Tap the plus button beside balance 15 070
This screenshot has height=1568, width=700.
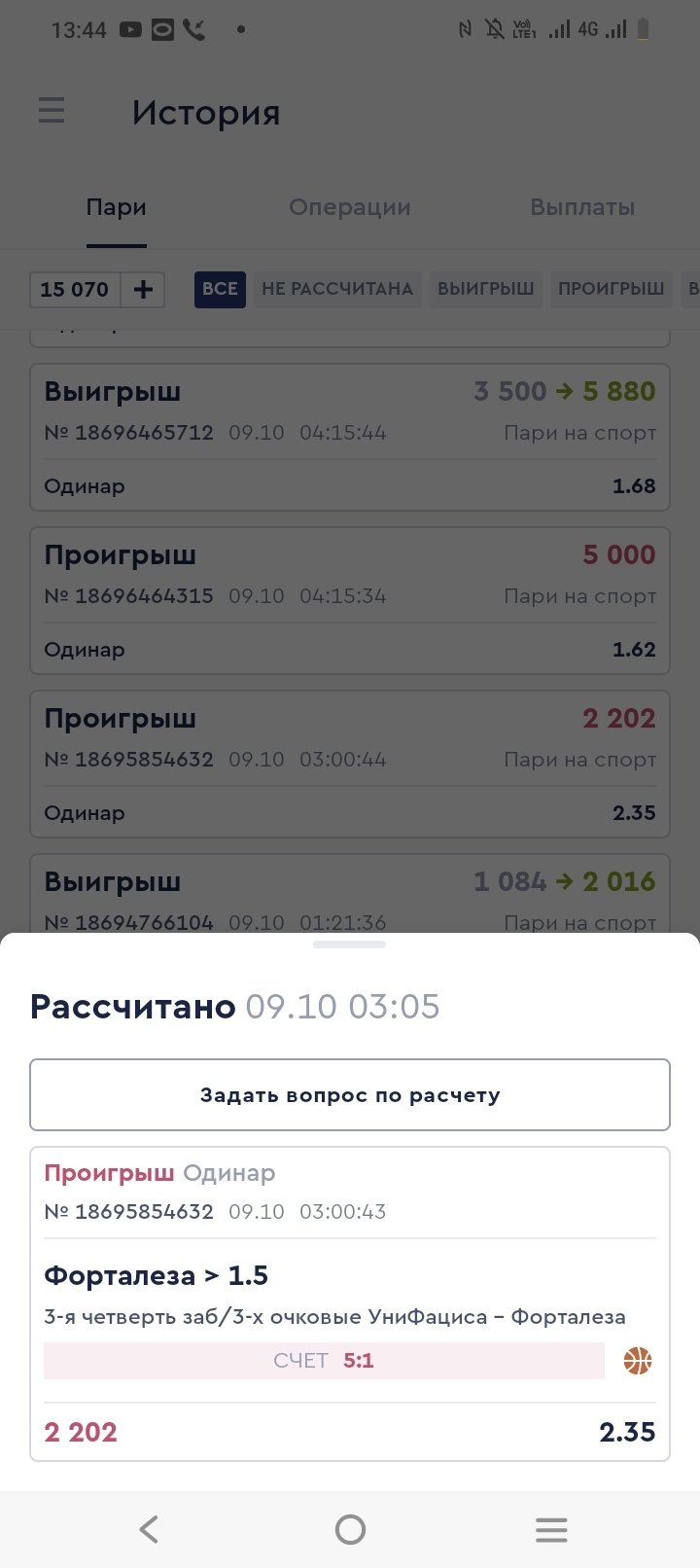pos(143,289)
